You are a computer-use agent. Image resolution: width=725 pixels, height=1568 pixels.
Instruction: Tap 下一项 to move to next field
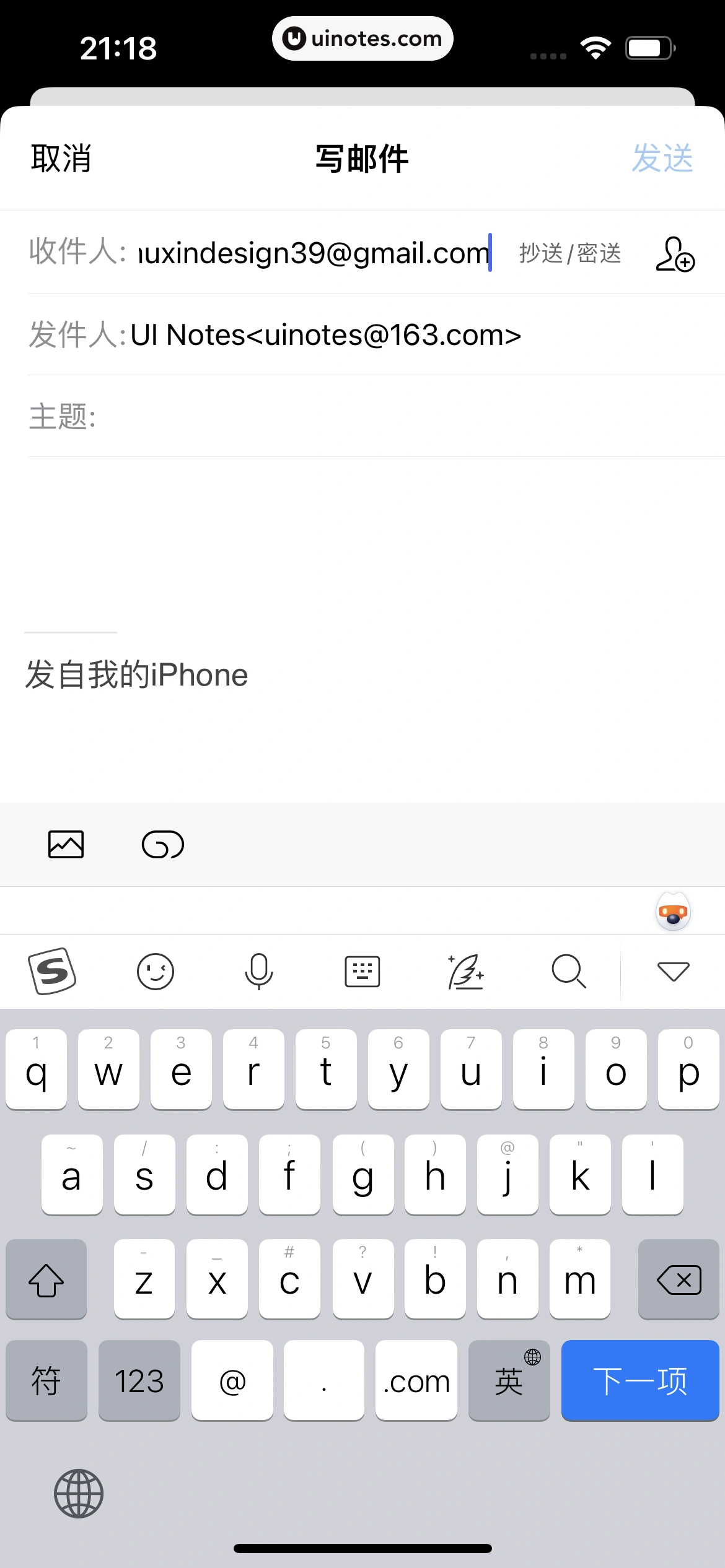click(639, 1380)
